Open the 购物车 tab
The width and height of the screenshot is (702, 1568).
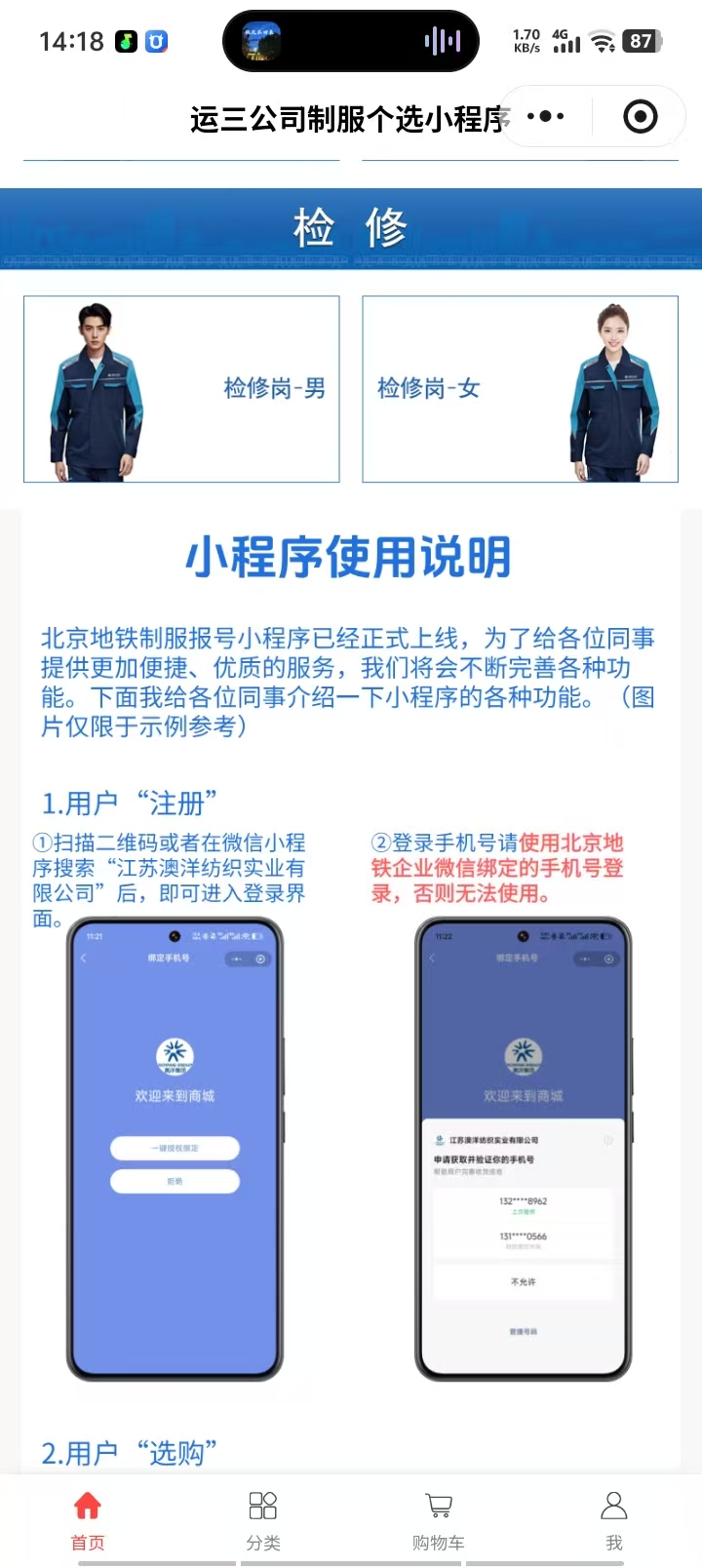click(439, 1519)
